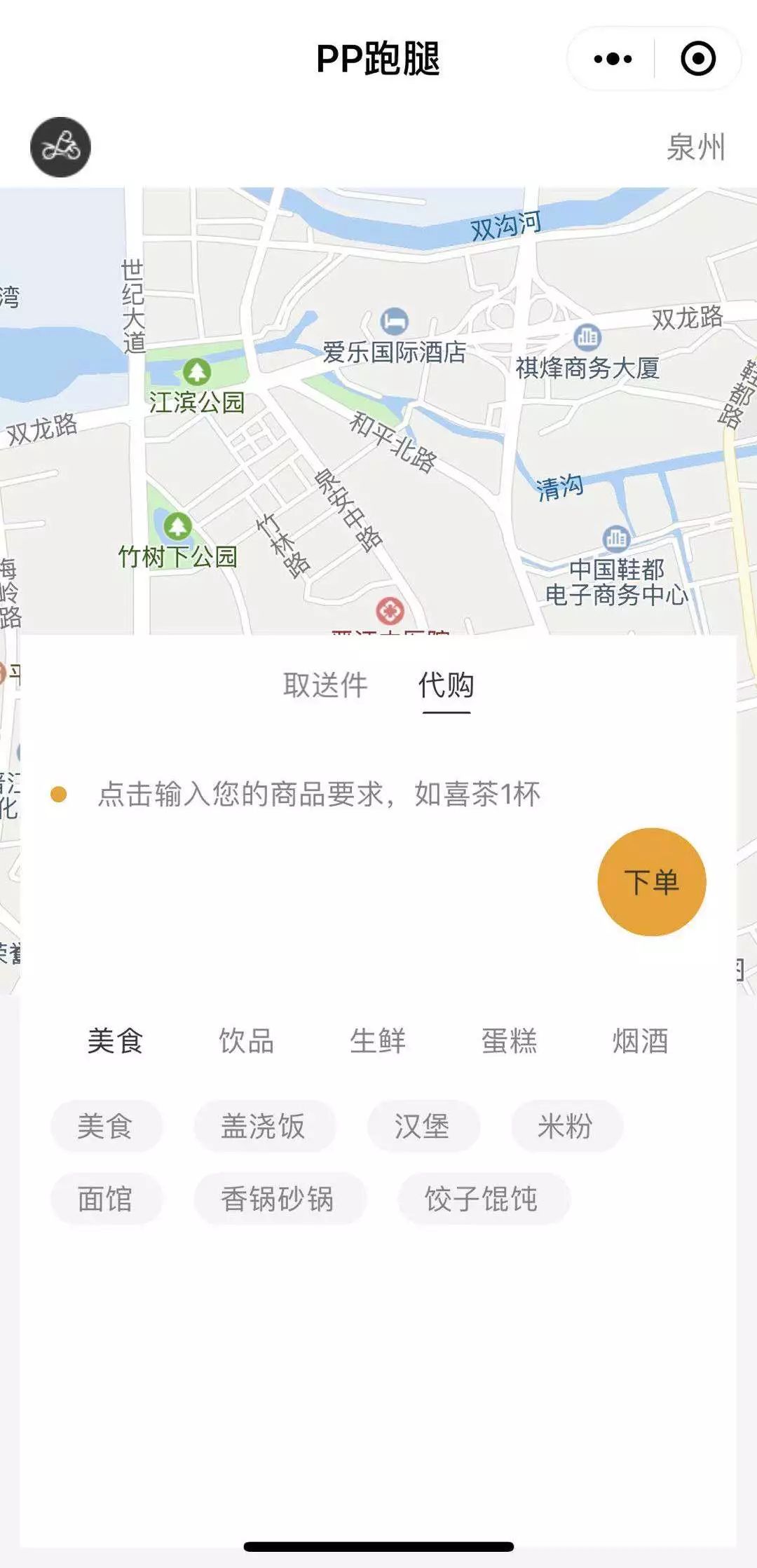Close the mini program via the circle icon

(x=698, y=59)
